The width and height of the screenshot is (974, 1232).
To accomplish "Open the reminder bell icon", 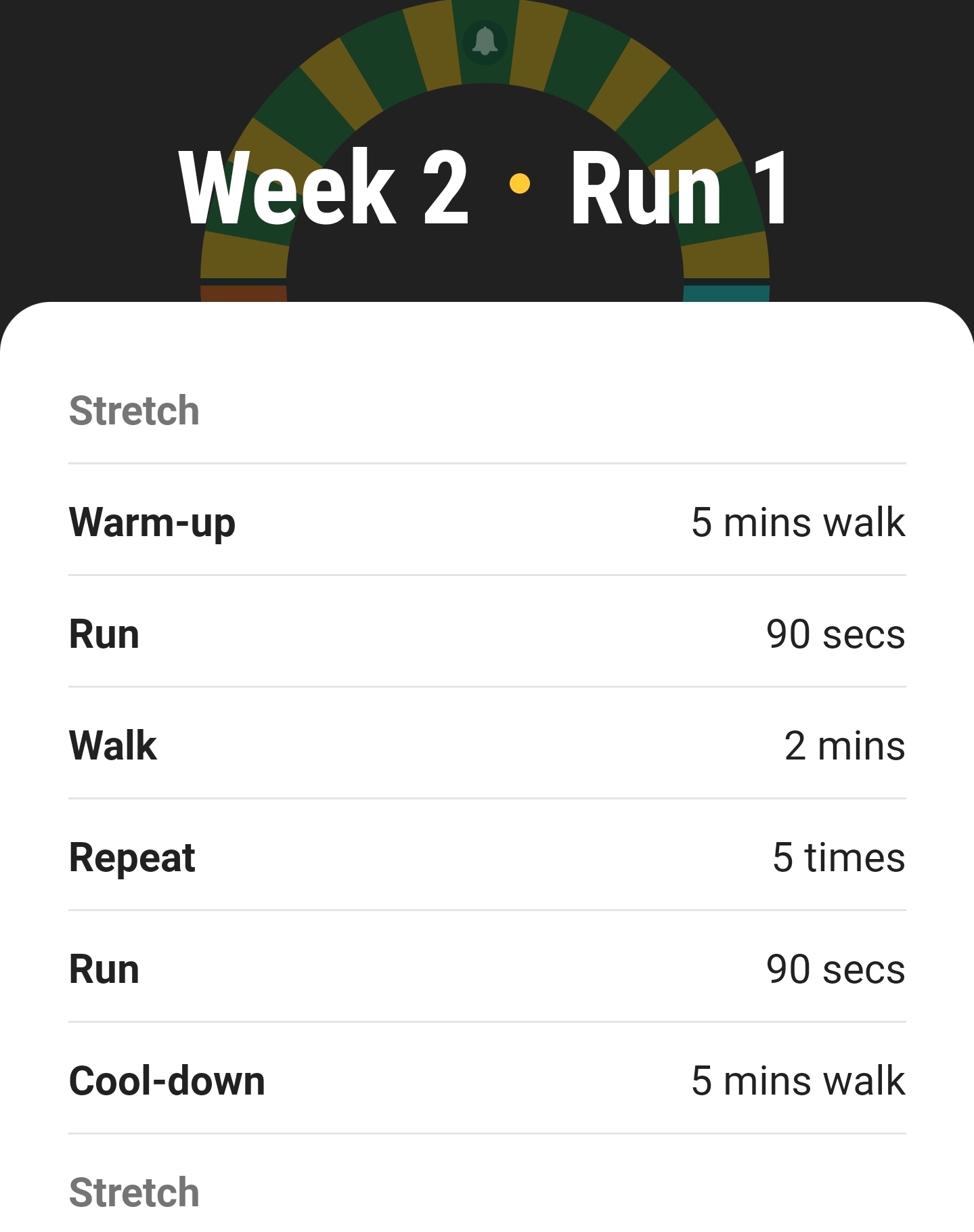I will tap(485, 42).
